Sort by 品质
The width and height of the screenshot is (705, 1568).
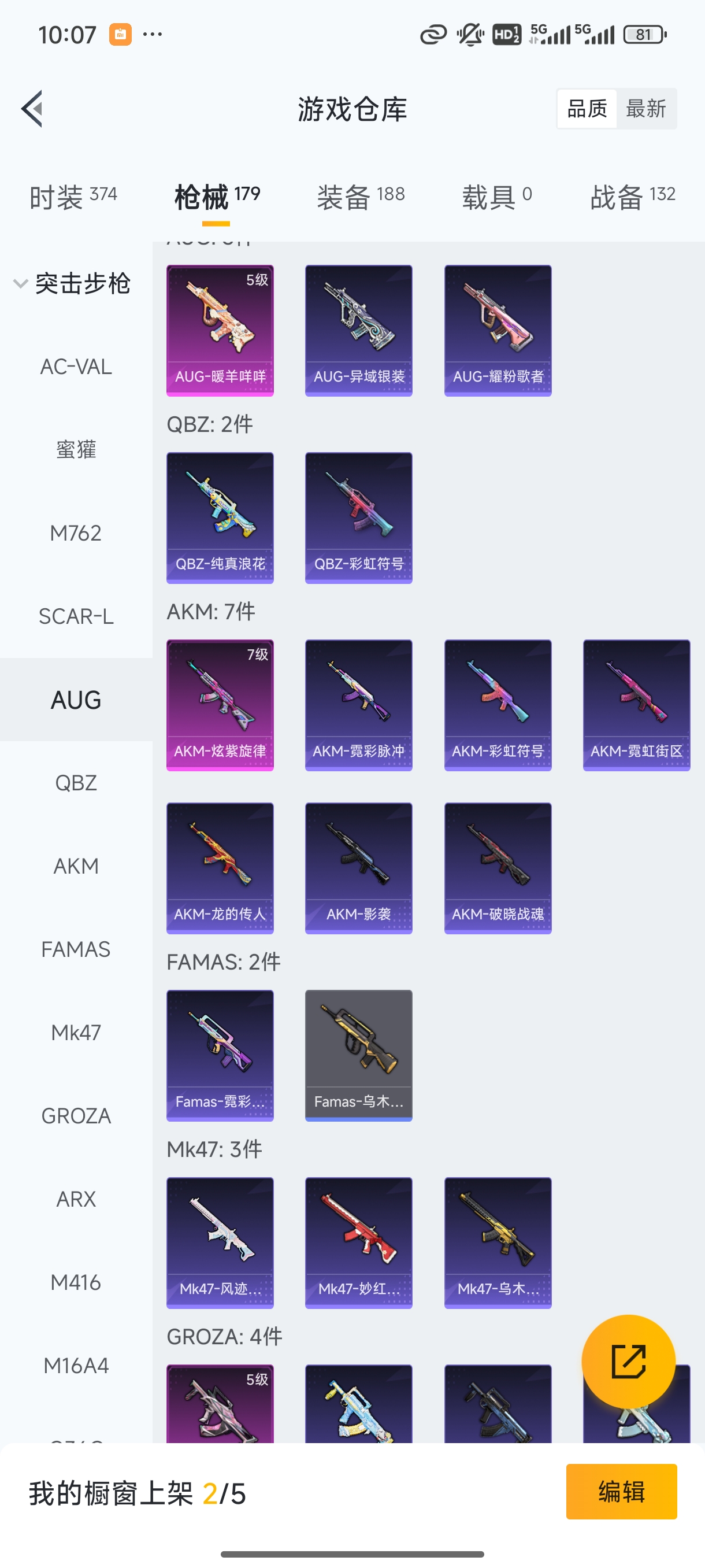(x=587, y=109)
